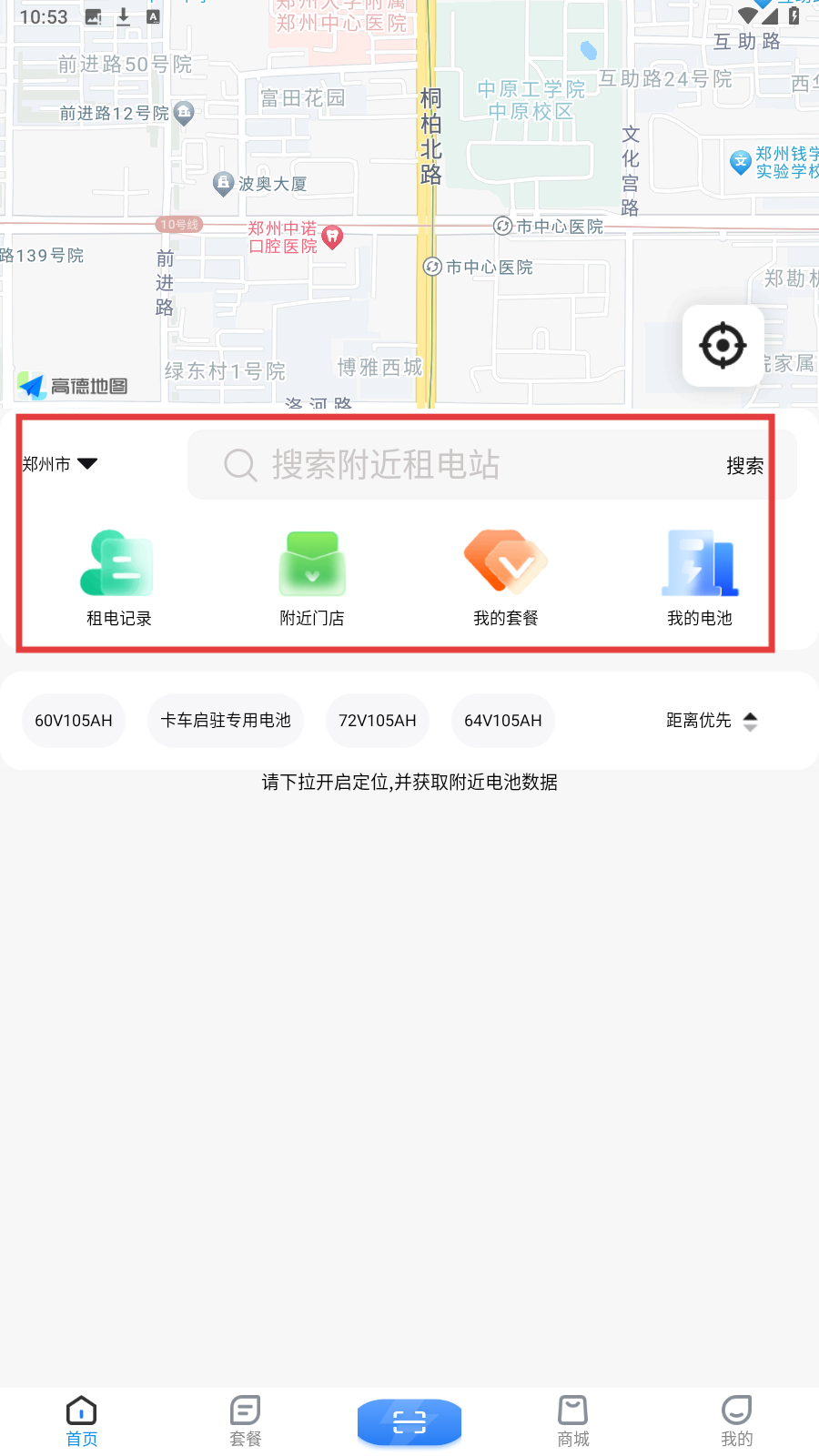Switch to the 商城 tab

click(573, 1421)
